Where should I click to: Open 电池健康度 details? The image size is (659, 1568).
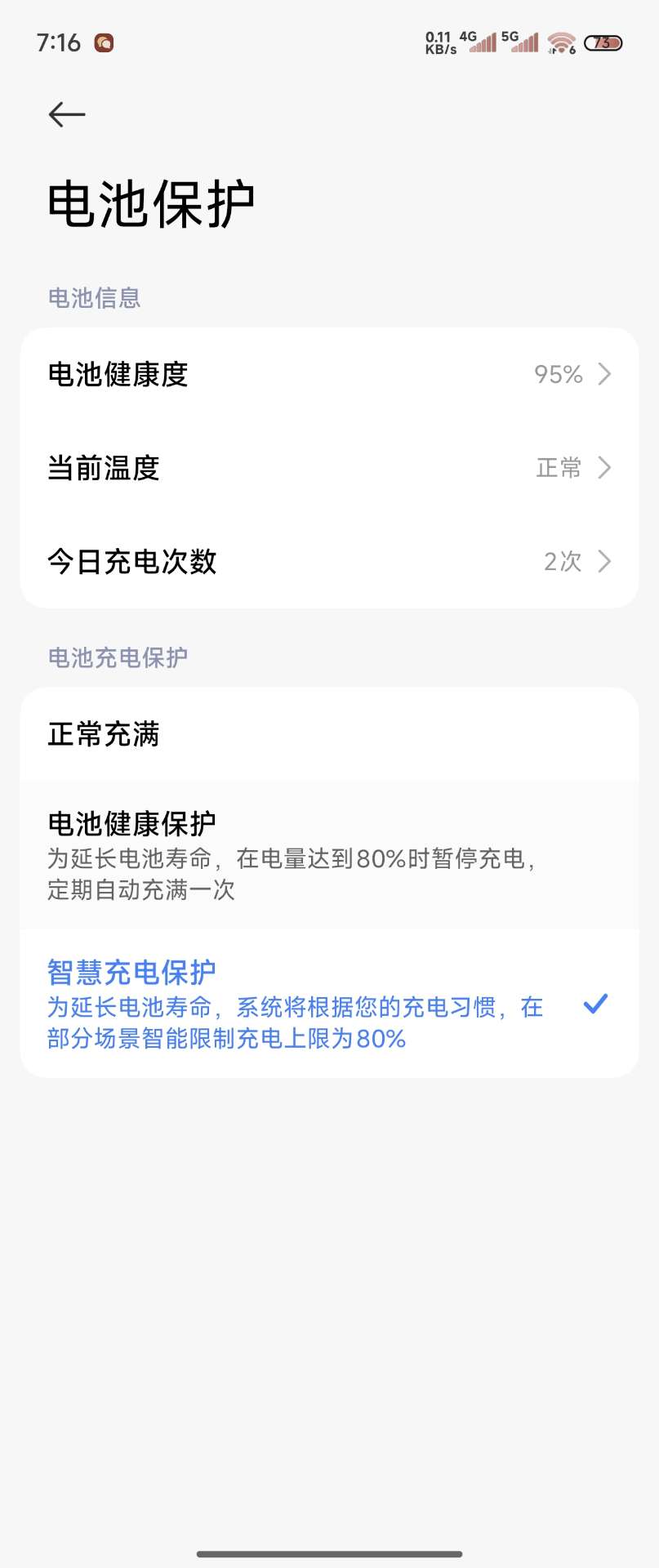coord(329,375)
